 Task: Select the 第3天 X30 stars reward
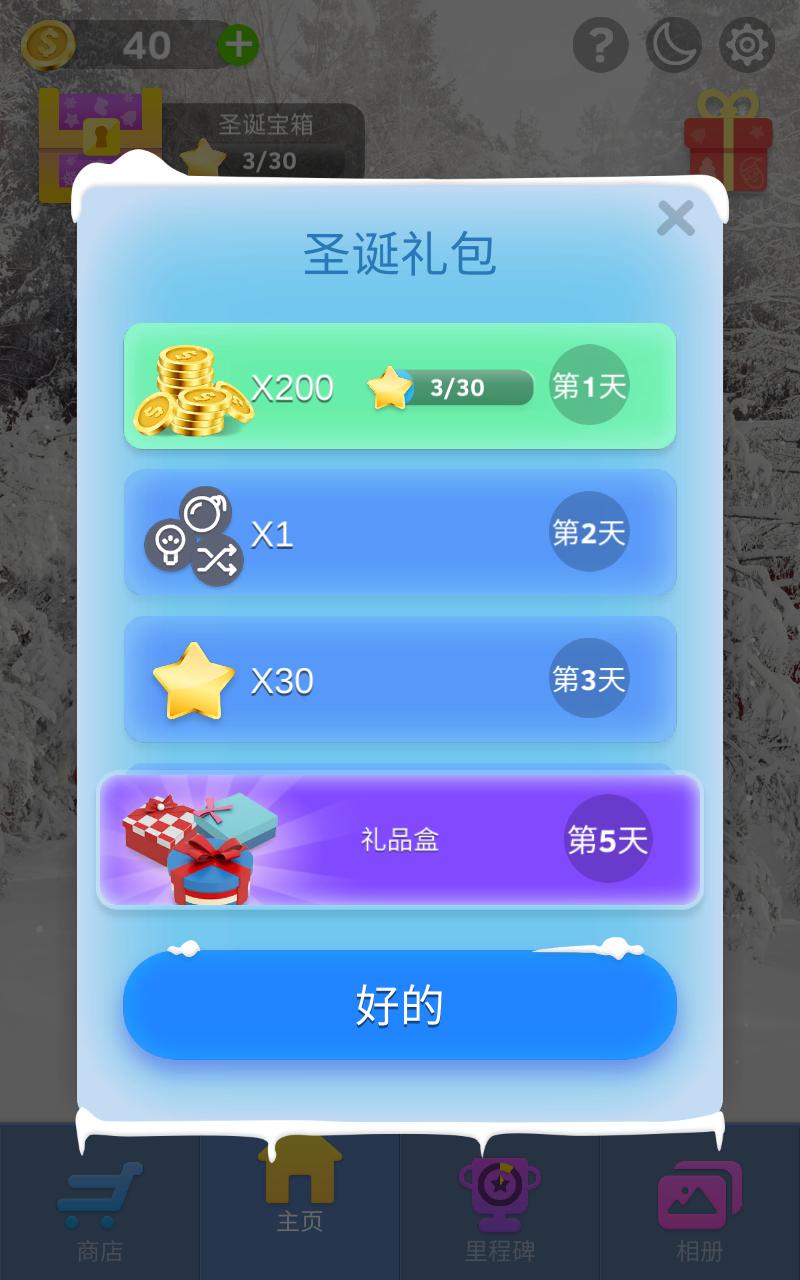point(400,680)
